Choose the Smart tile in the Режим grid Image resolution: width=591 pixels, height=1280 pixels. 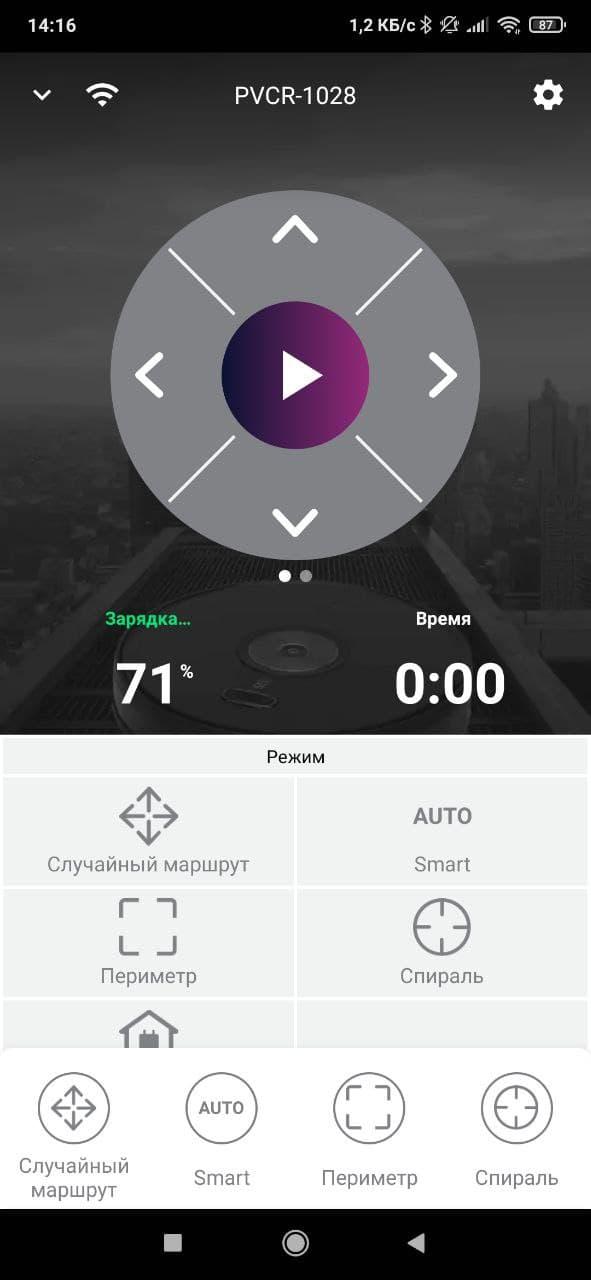[442, 831]
